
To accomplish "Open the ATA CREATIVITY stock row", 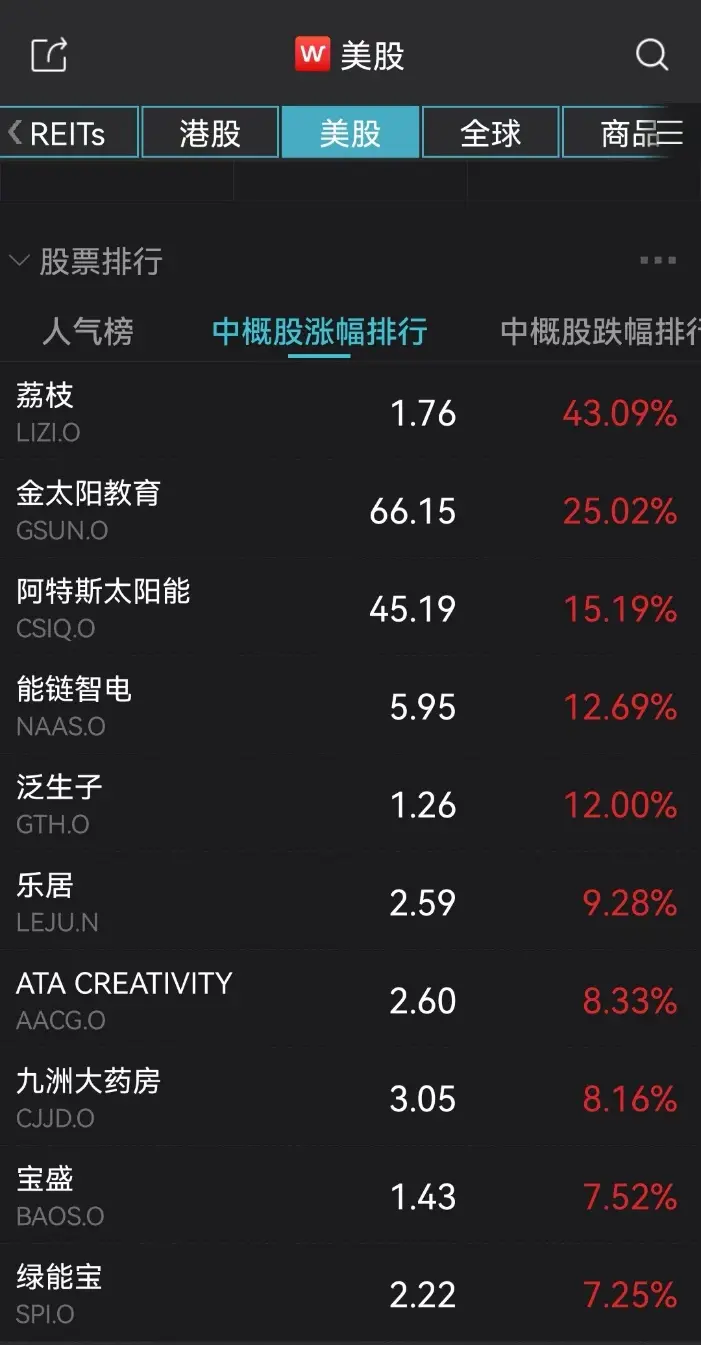I will pyautogui.click(x=350, y=1000).
